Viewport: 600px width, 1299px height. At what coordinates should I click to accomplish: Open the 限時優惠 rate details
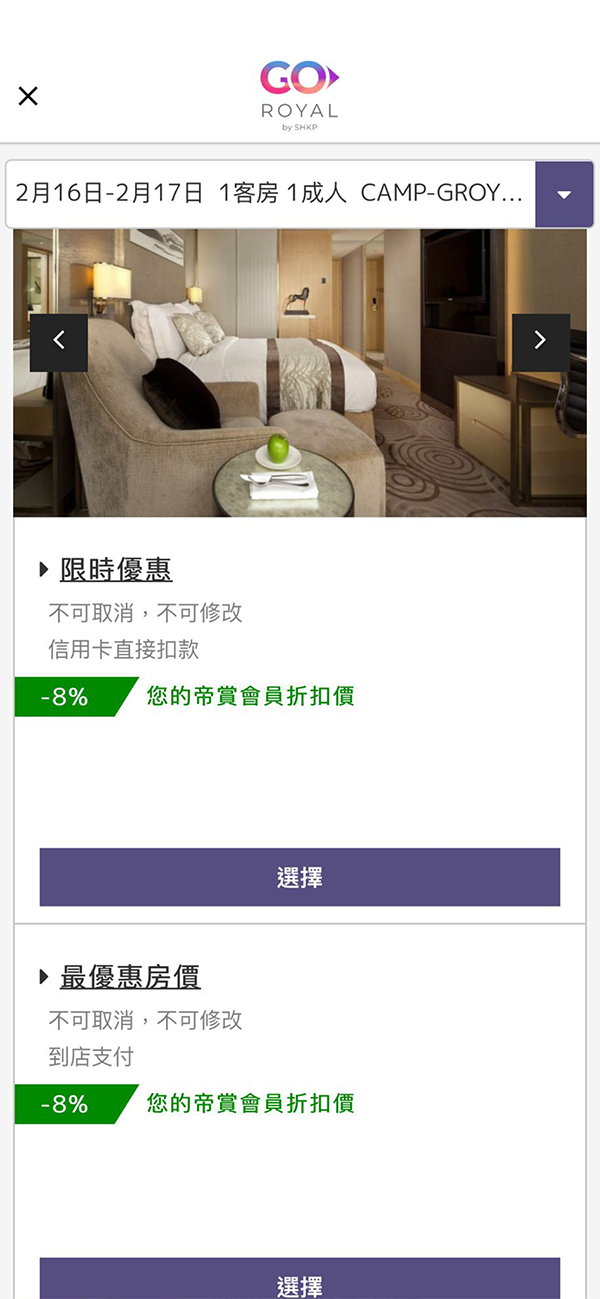(x=116, y=570)
